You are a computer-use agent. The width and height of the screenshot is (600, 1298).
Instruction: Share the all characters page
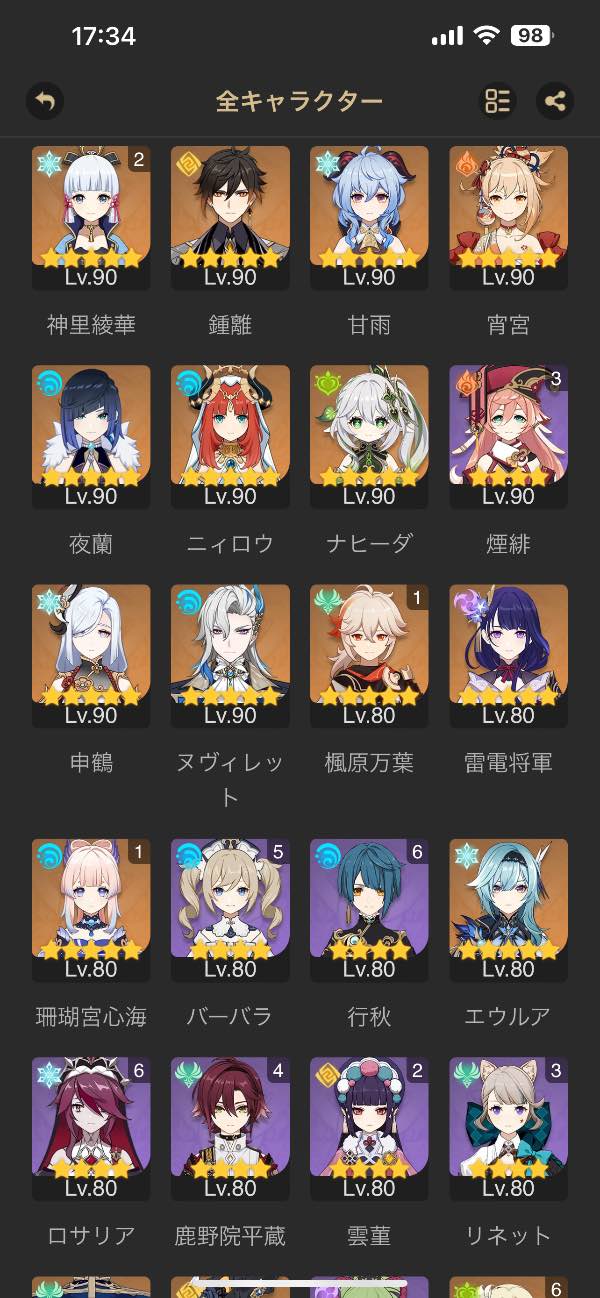tap(555, 100)
